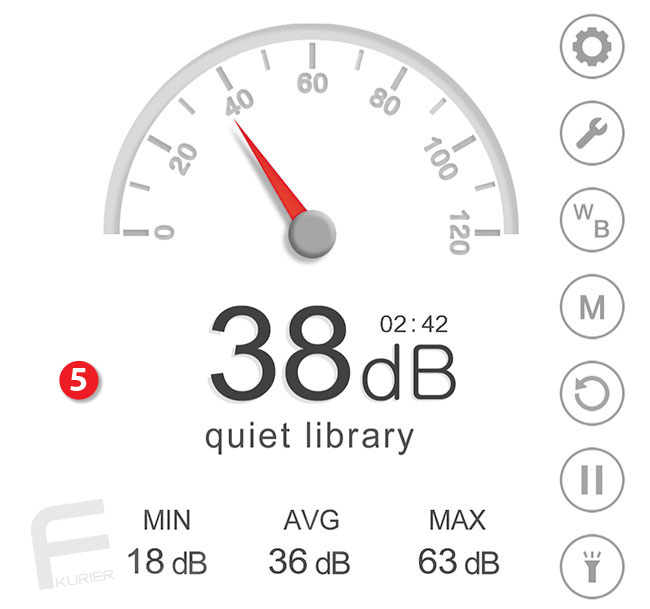Tap the M round button
Image resolution: width=650 pixels, height=609 pixels.
click(x=592, y=307)
